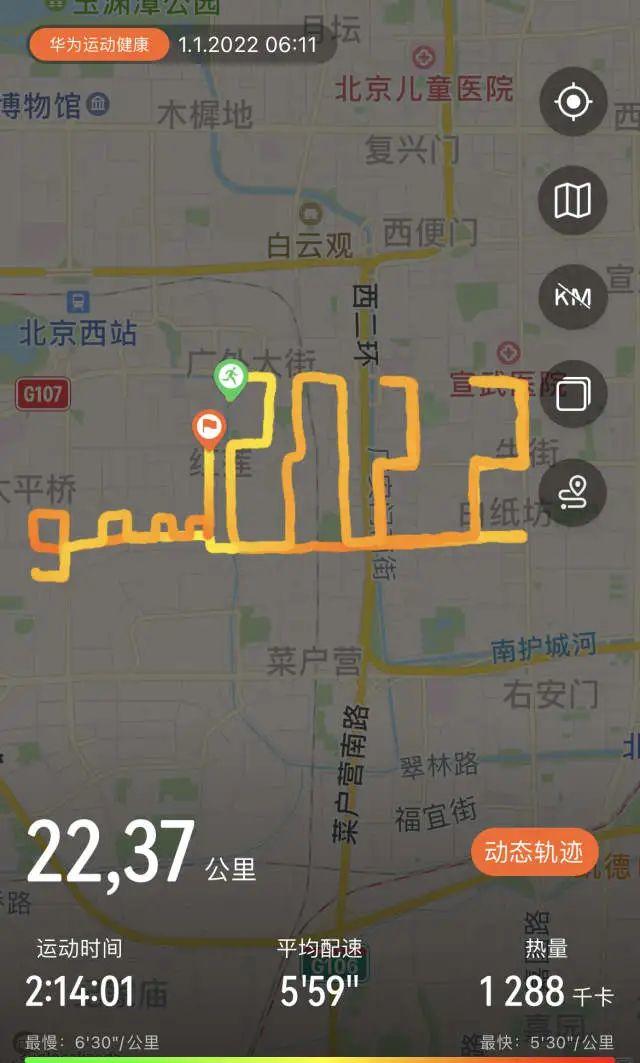Tap the overlapping squares layer icon
Image resolution: width=640 pixels, height=1063 pixels.
pos(573,394)
